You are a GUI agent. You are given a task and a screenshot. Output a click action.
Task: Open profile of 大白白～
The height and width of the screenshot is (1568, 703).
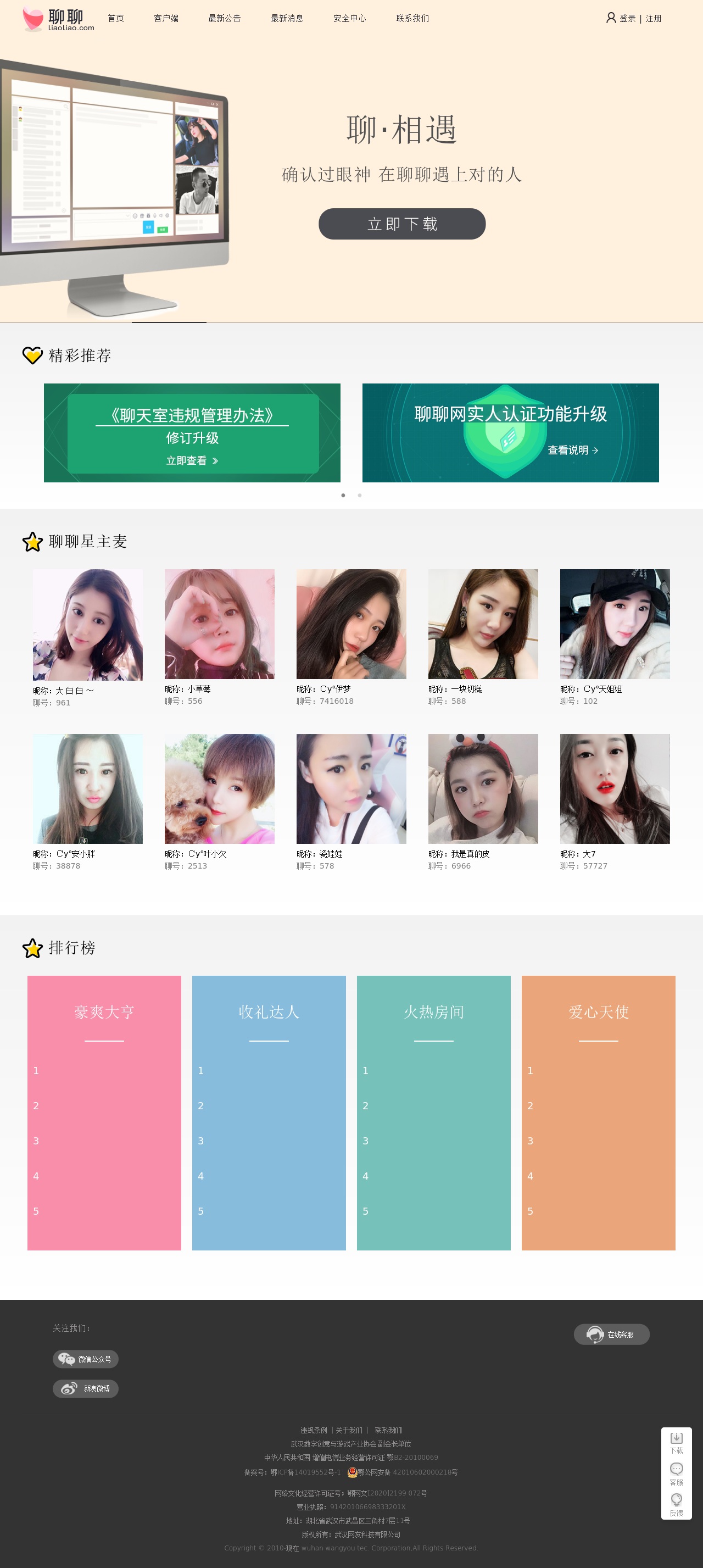(88, 625)
